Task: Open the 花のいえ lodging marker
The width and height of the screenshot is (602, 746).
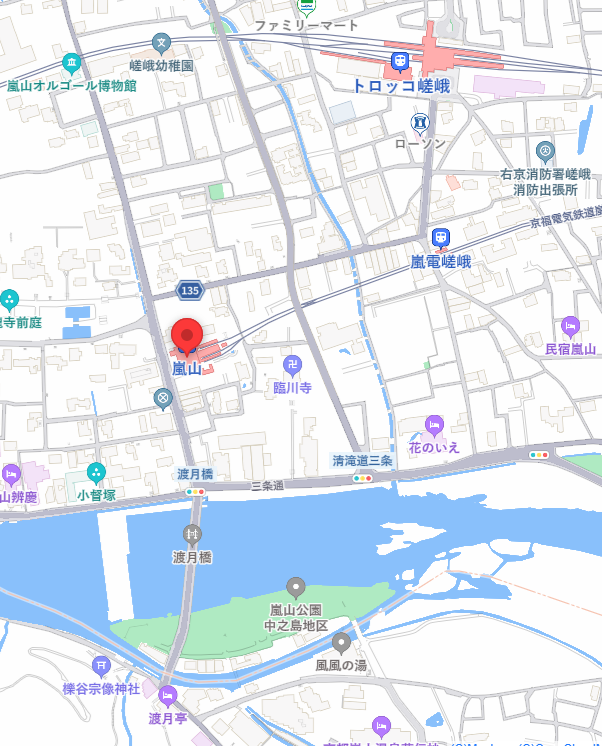Action: coord(434,425)
